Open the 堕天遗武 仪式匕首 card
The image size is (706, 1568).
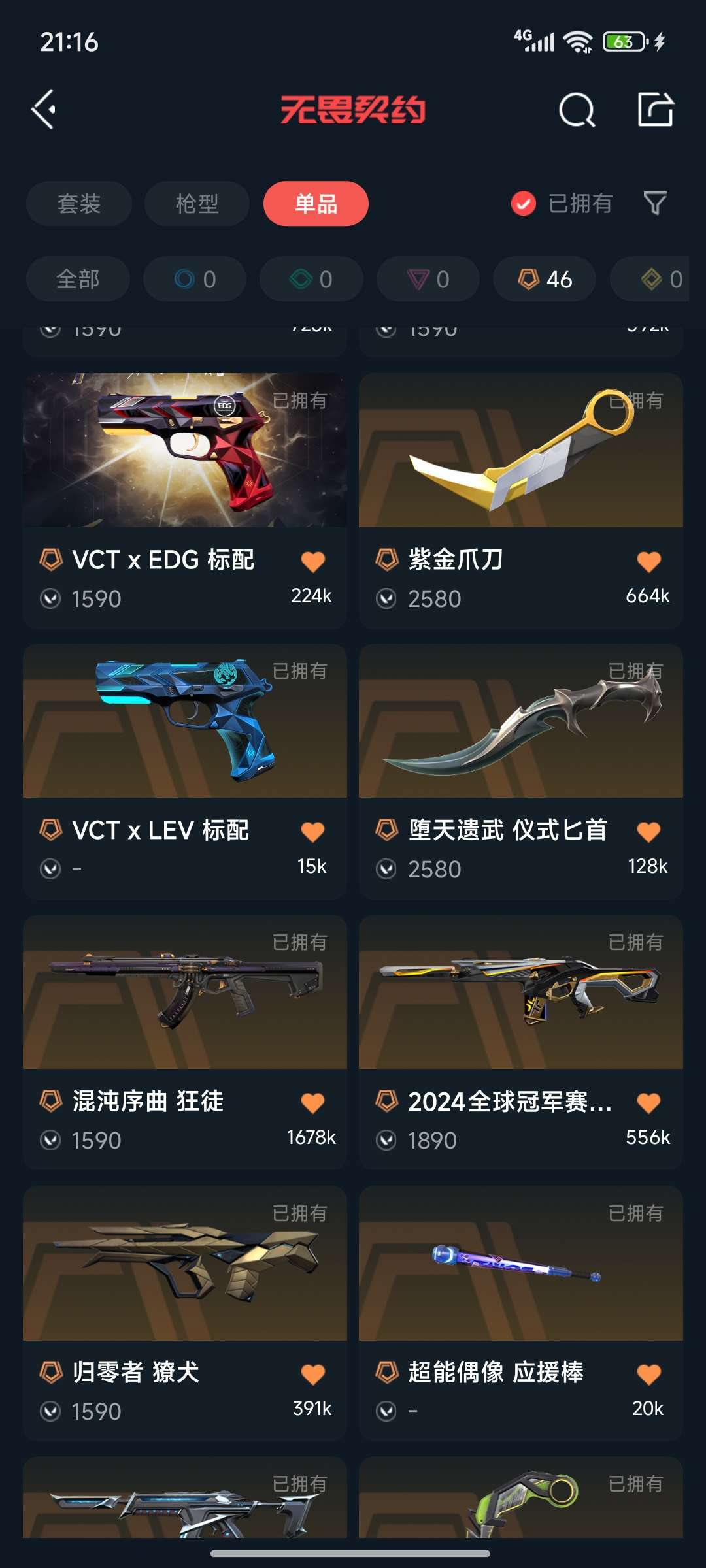521,772
